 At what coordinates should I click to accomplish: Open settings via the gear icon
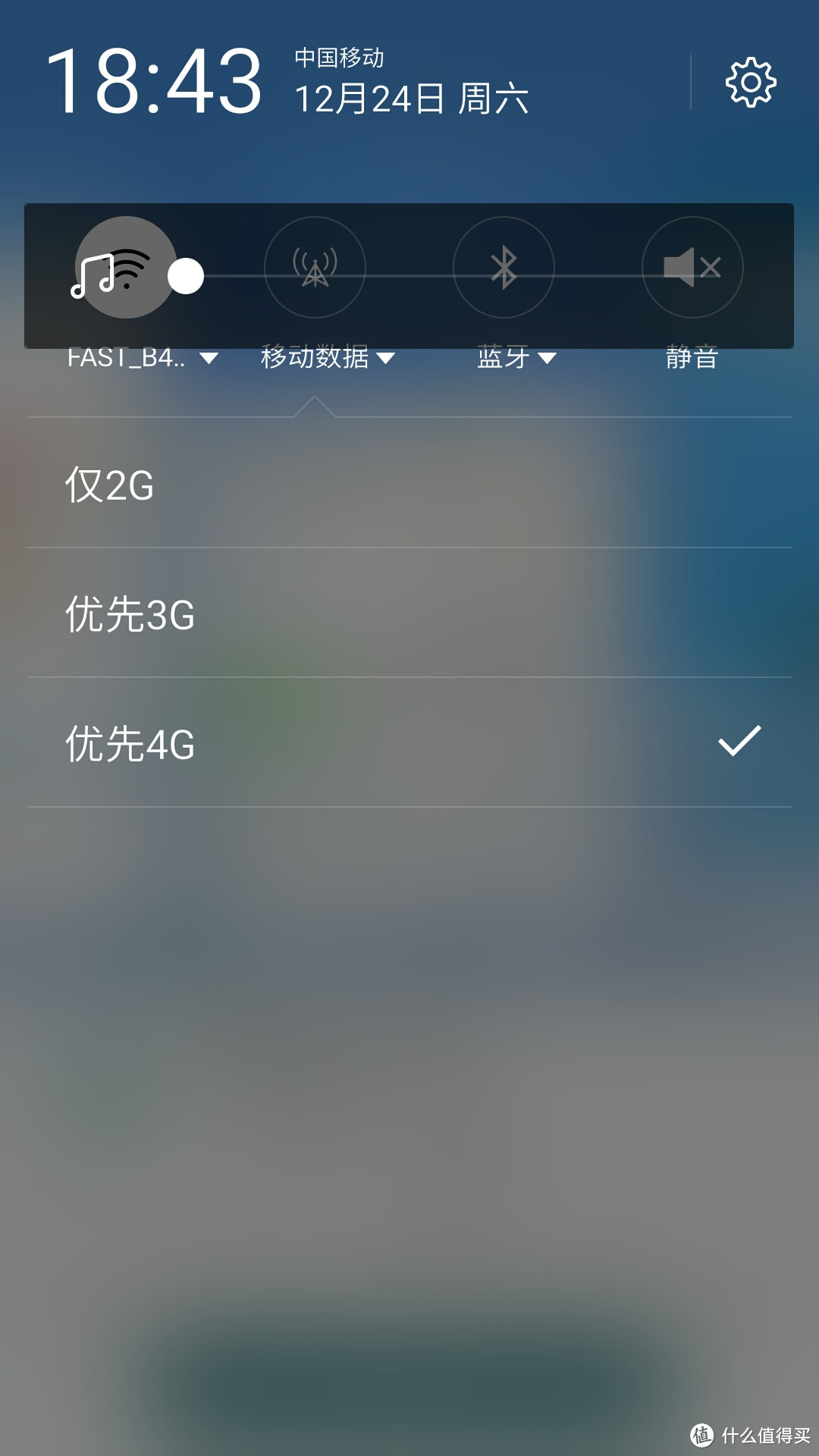[x=751, y=82]
